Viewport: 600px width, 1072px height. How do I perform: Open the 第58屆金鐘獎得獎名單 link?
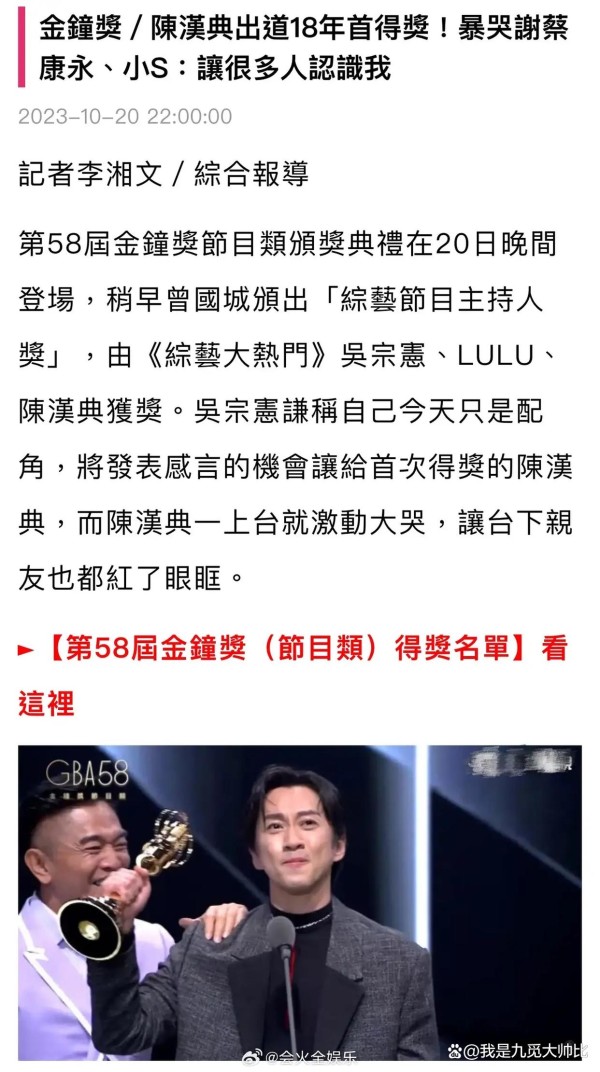click(292, 675)
